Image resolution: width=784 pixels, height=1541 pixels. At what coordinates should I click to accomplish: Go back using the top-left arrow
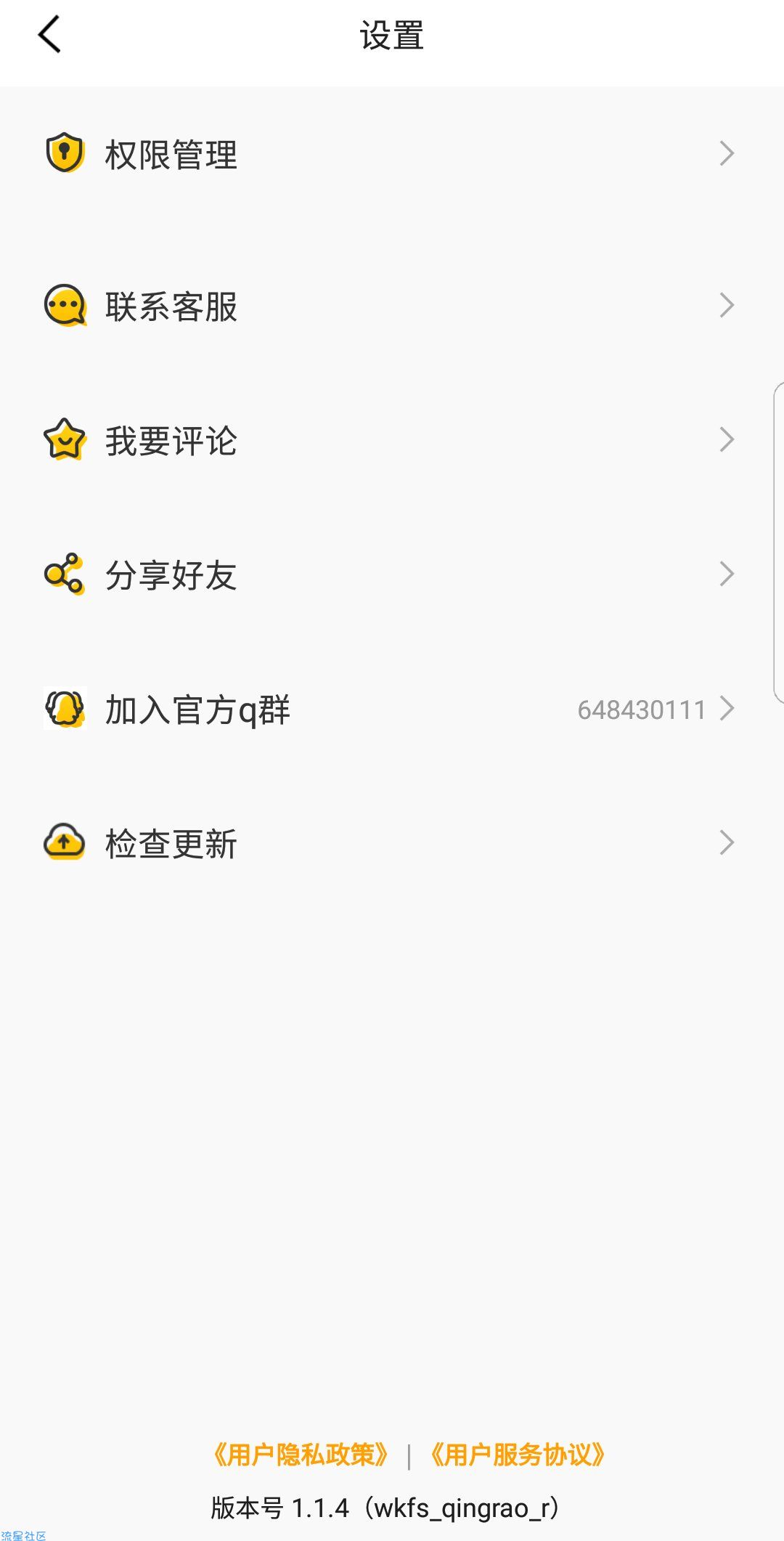coord(49,35)
